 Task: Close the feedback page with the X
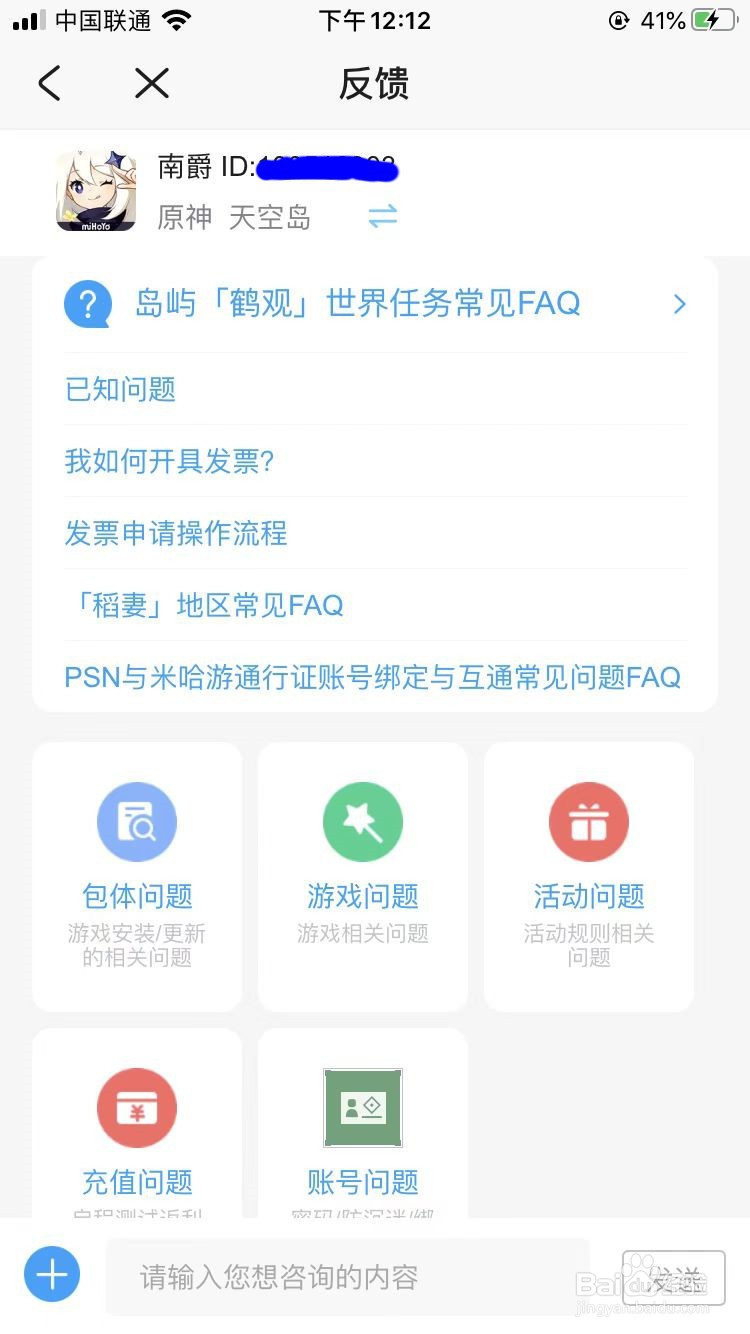click(x=151, y=84)
